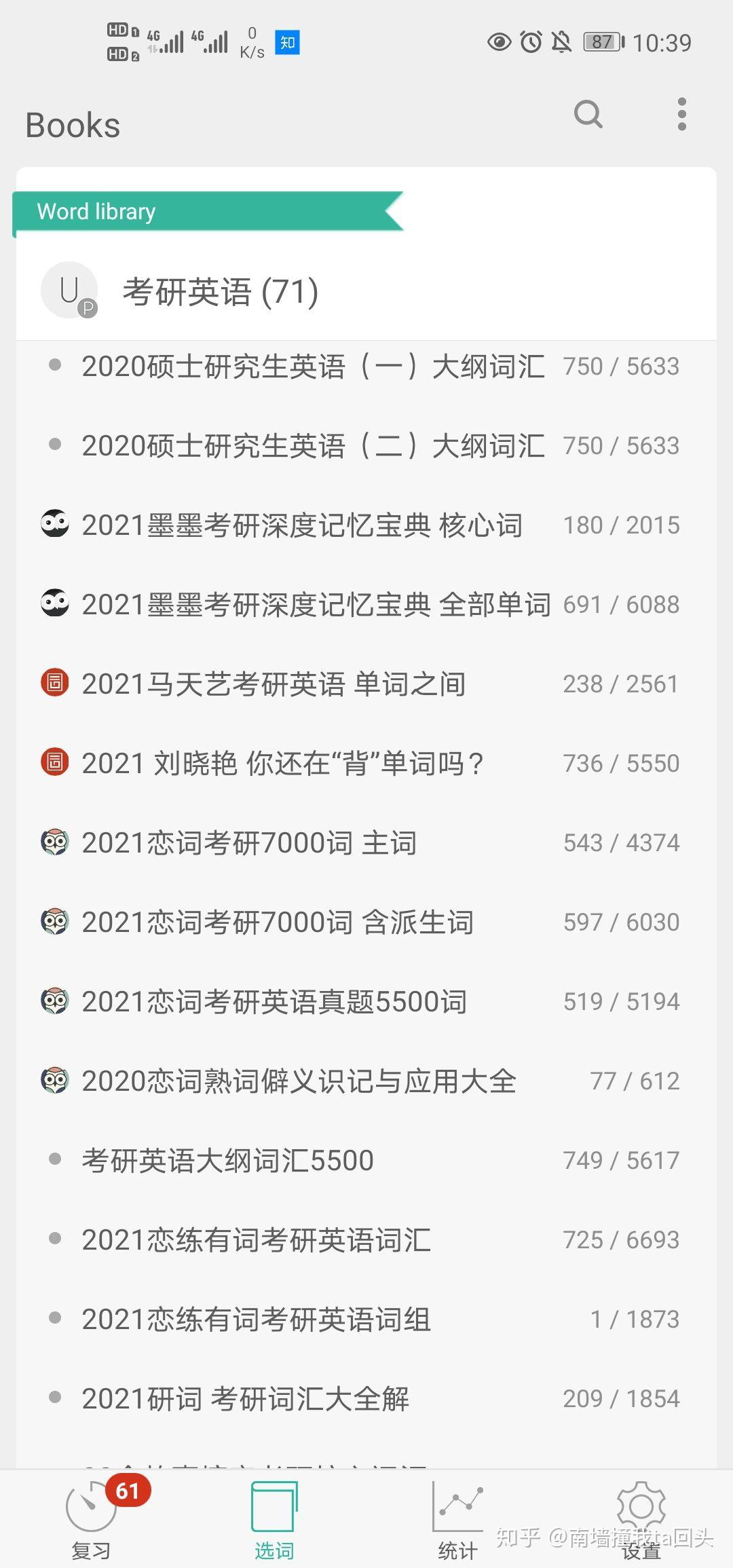Select 2021恋练有词考研英语词汇
This screenshot has width=733, height=1568.
click(x=256, y=1240)
